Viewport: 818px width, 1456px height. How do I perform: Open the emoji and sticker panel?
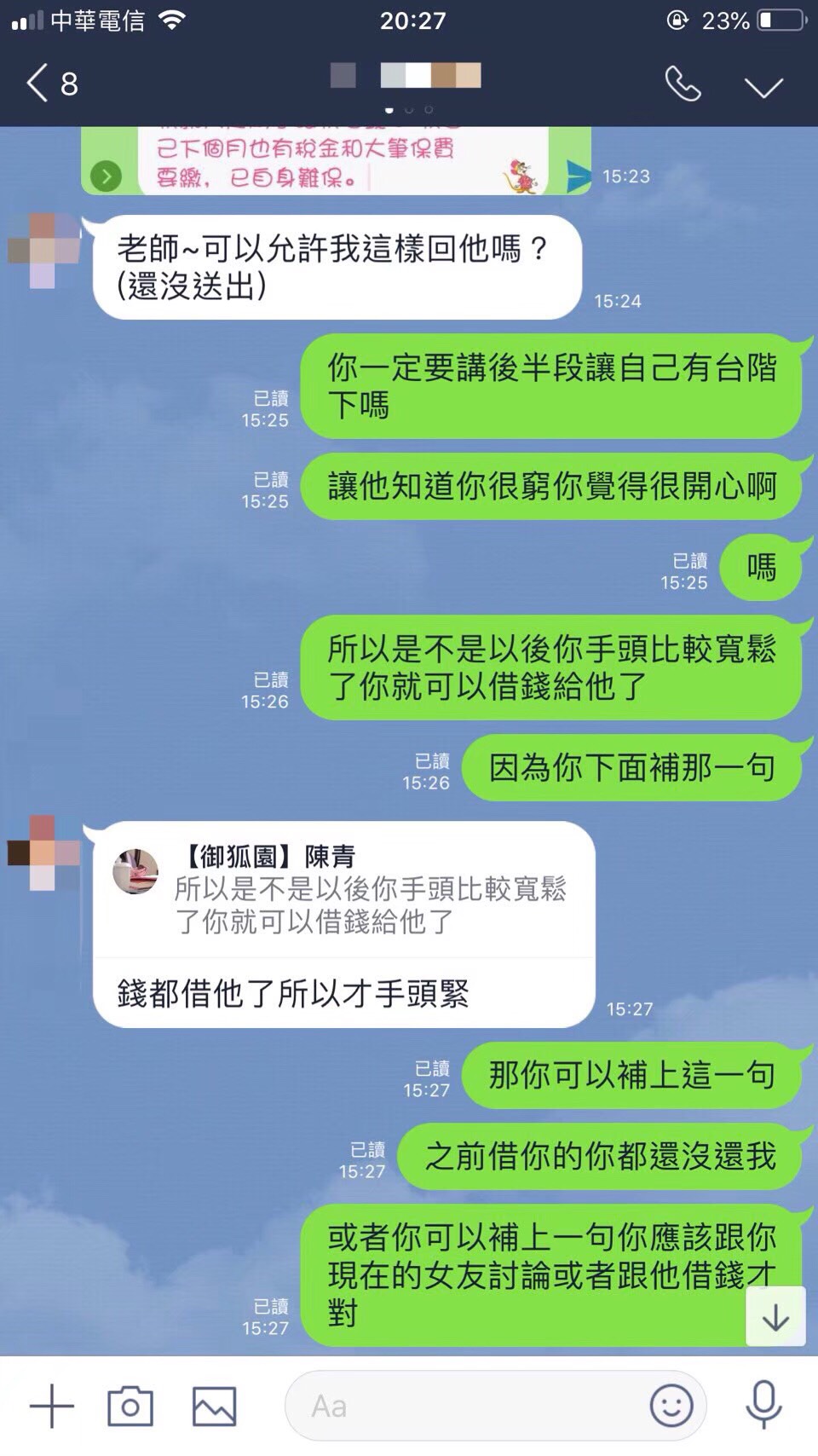[671, 1406]
